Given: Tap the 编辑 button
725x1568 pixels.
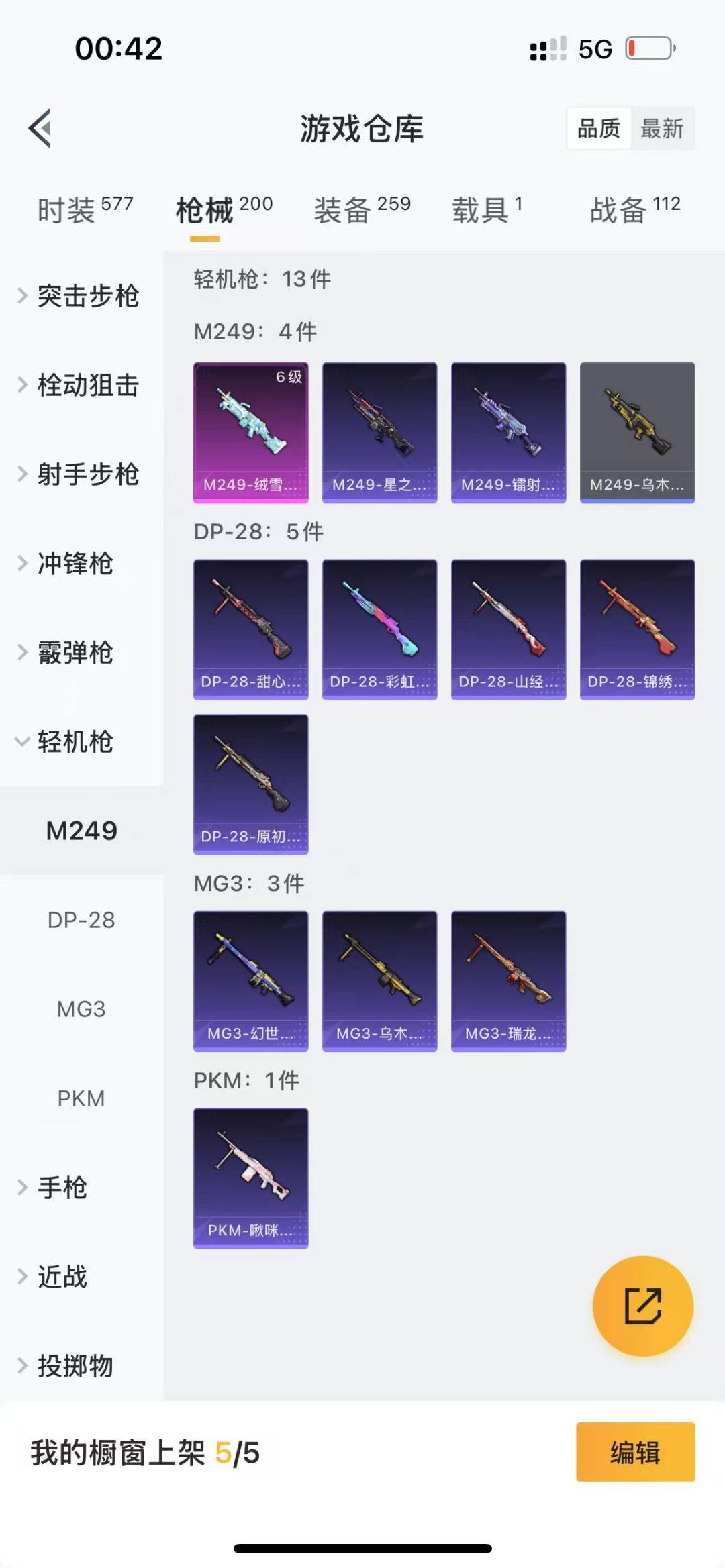Looking at the screenshot, I should coord(635,1452).
